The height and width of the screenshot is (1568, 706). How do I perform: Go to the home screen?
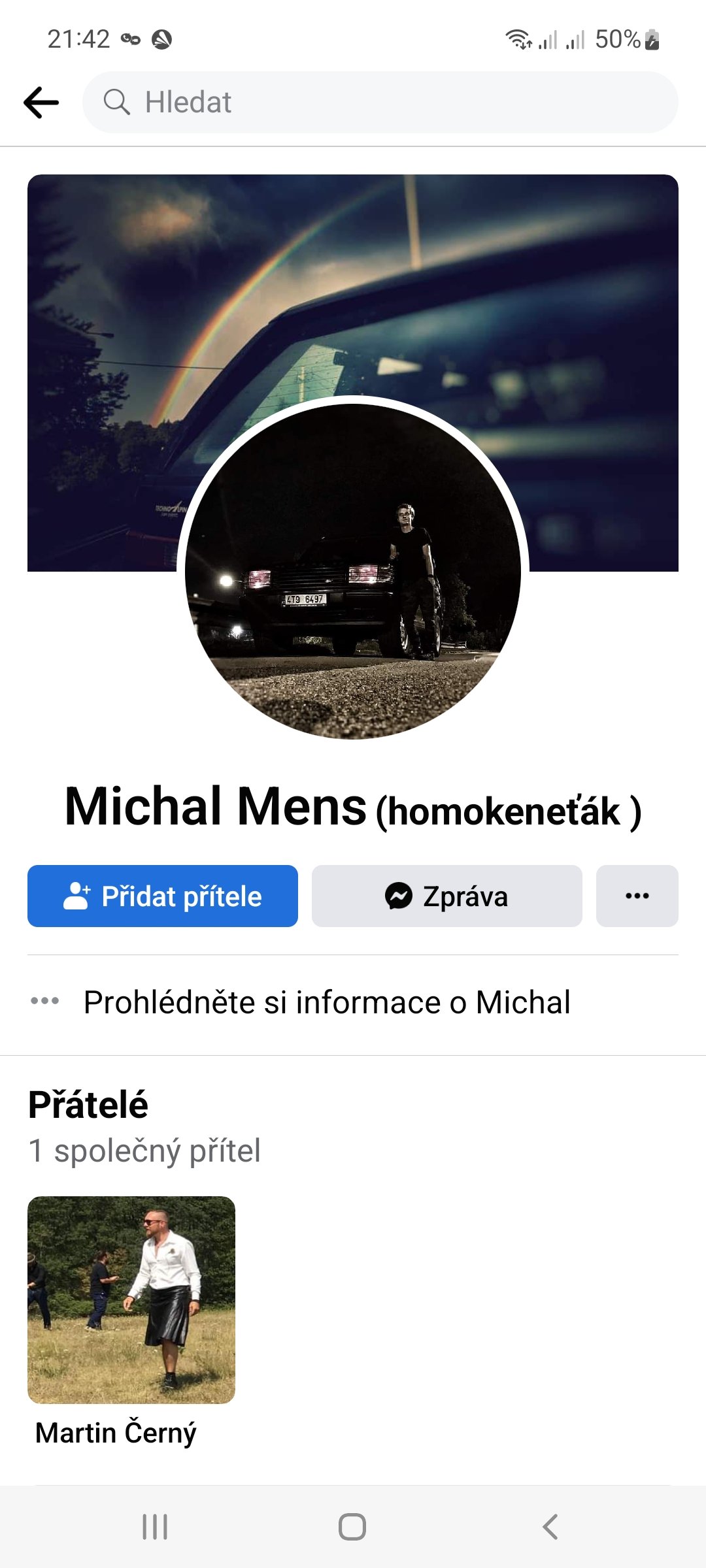pyautogui.click(x=352, y=1527)
